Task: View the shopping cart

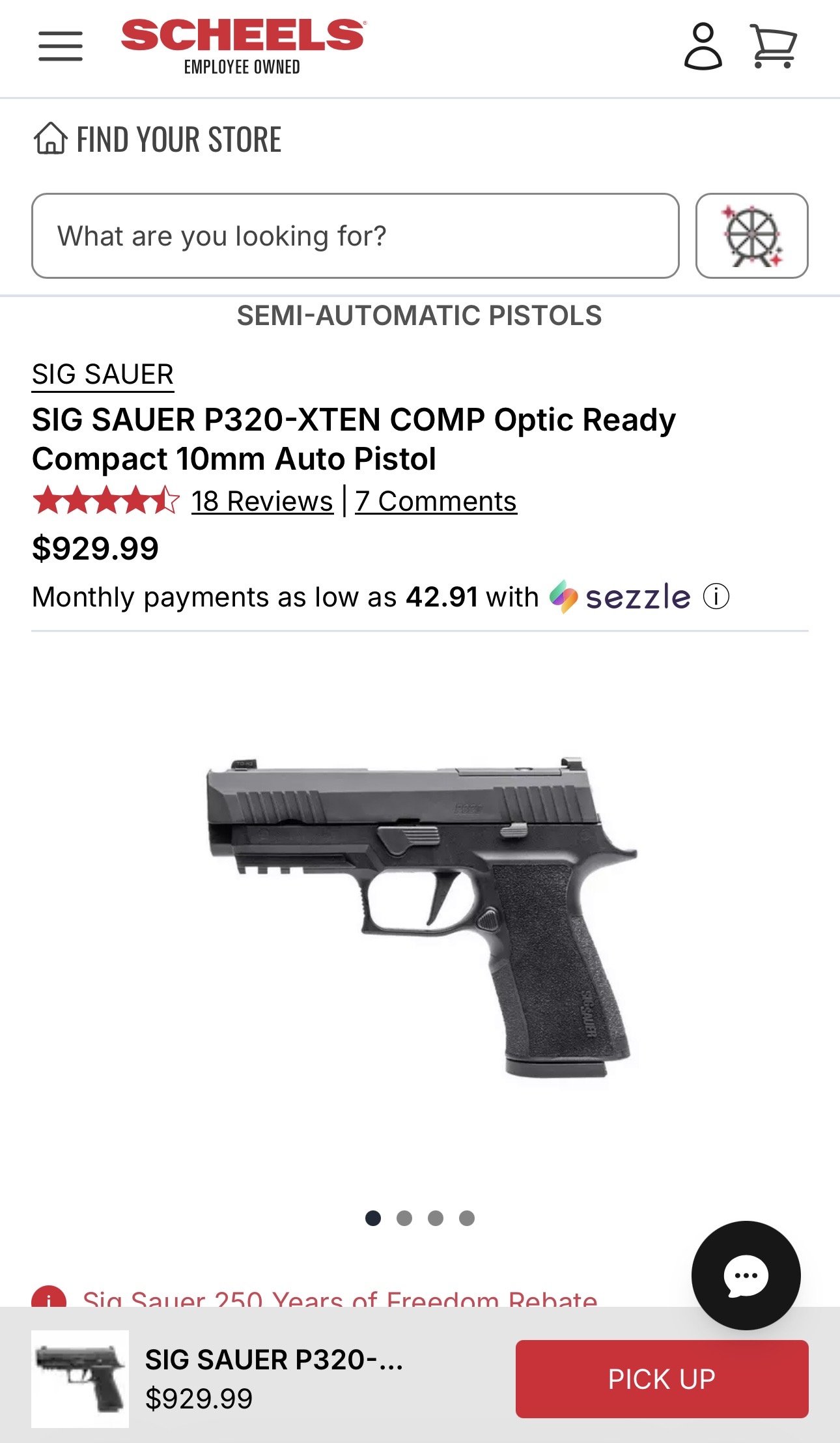Action: [773, 46]
